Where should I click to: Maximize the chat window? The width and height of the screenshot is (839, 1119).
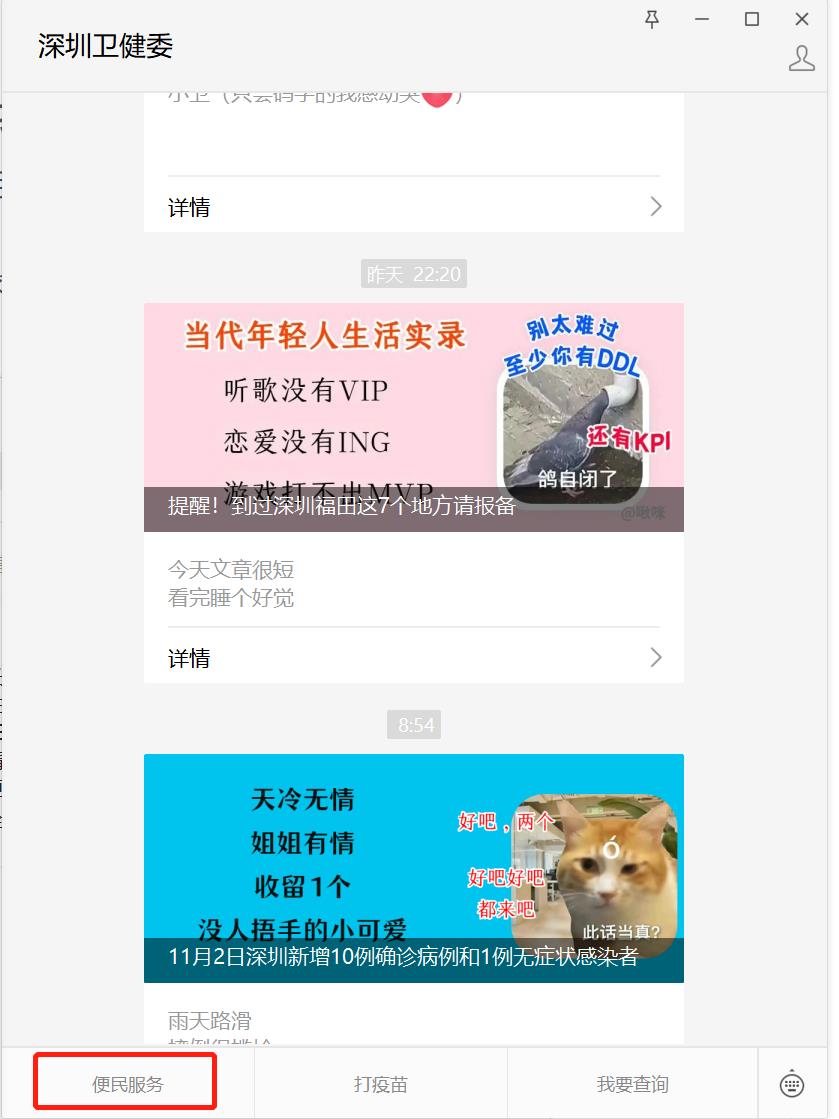click(752, 19)
